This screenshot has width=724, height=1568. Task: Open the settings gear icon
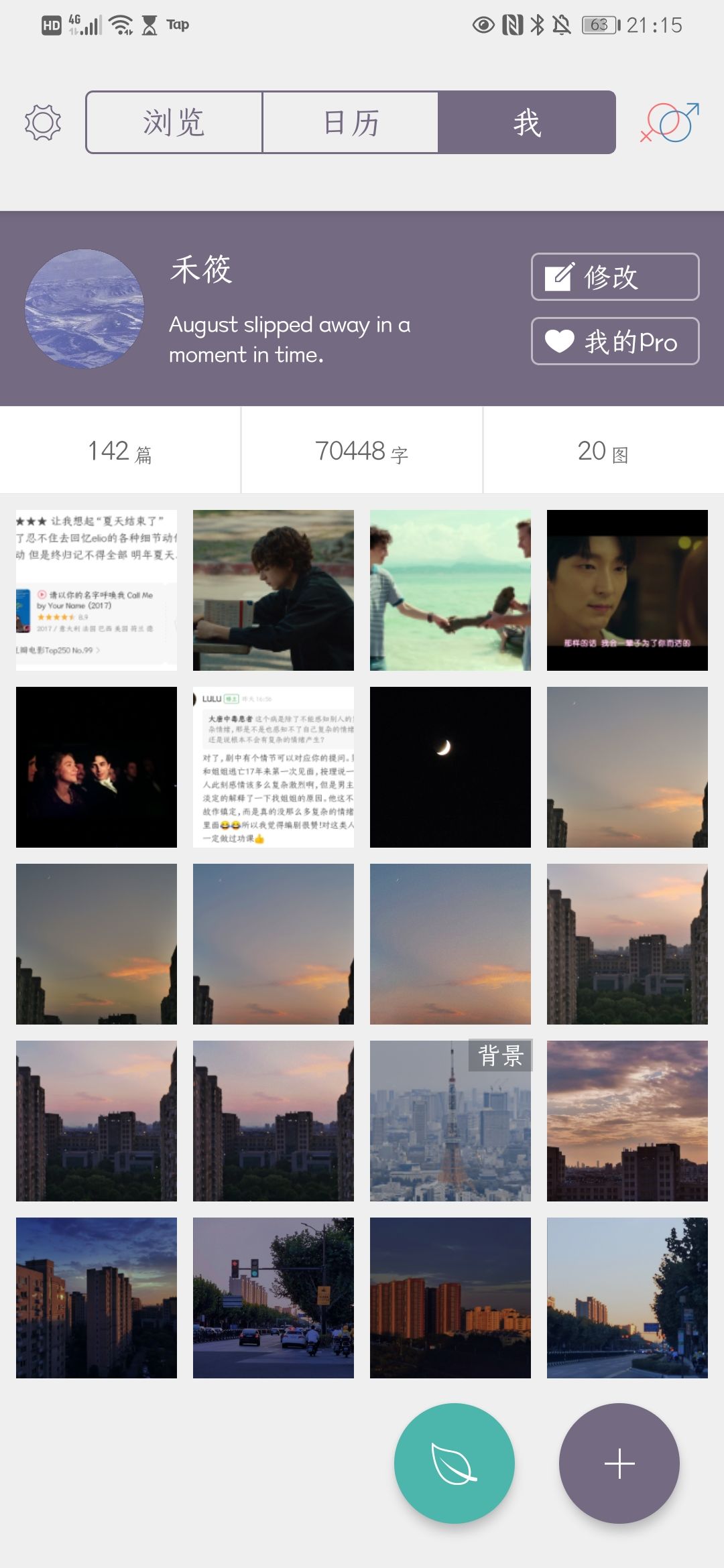pos(43,123)
